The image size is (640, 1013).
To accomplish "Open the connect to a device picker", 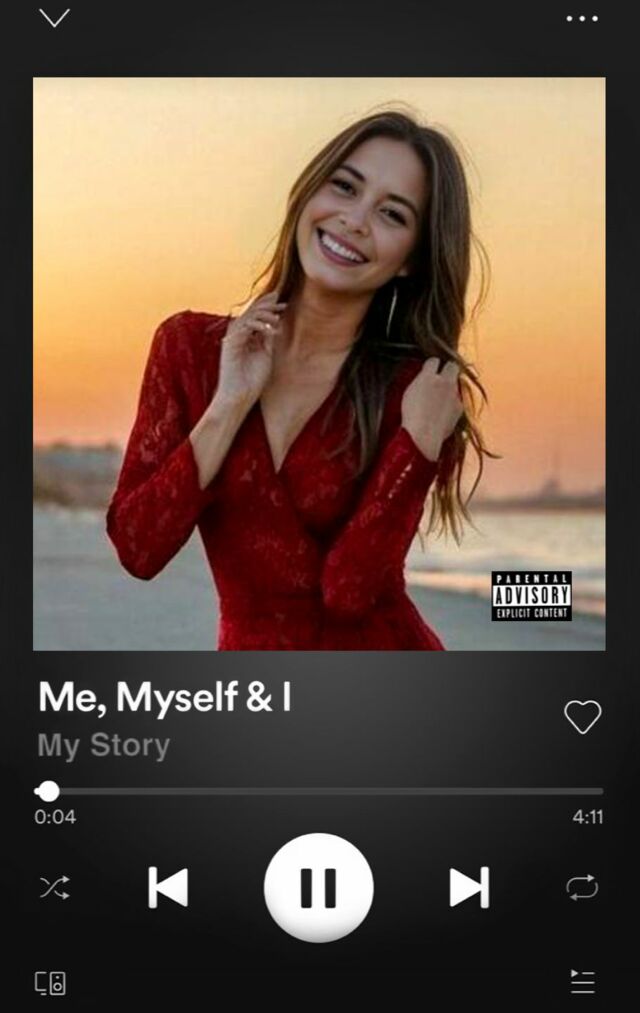I will (x=51, y=983).
